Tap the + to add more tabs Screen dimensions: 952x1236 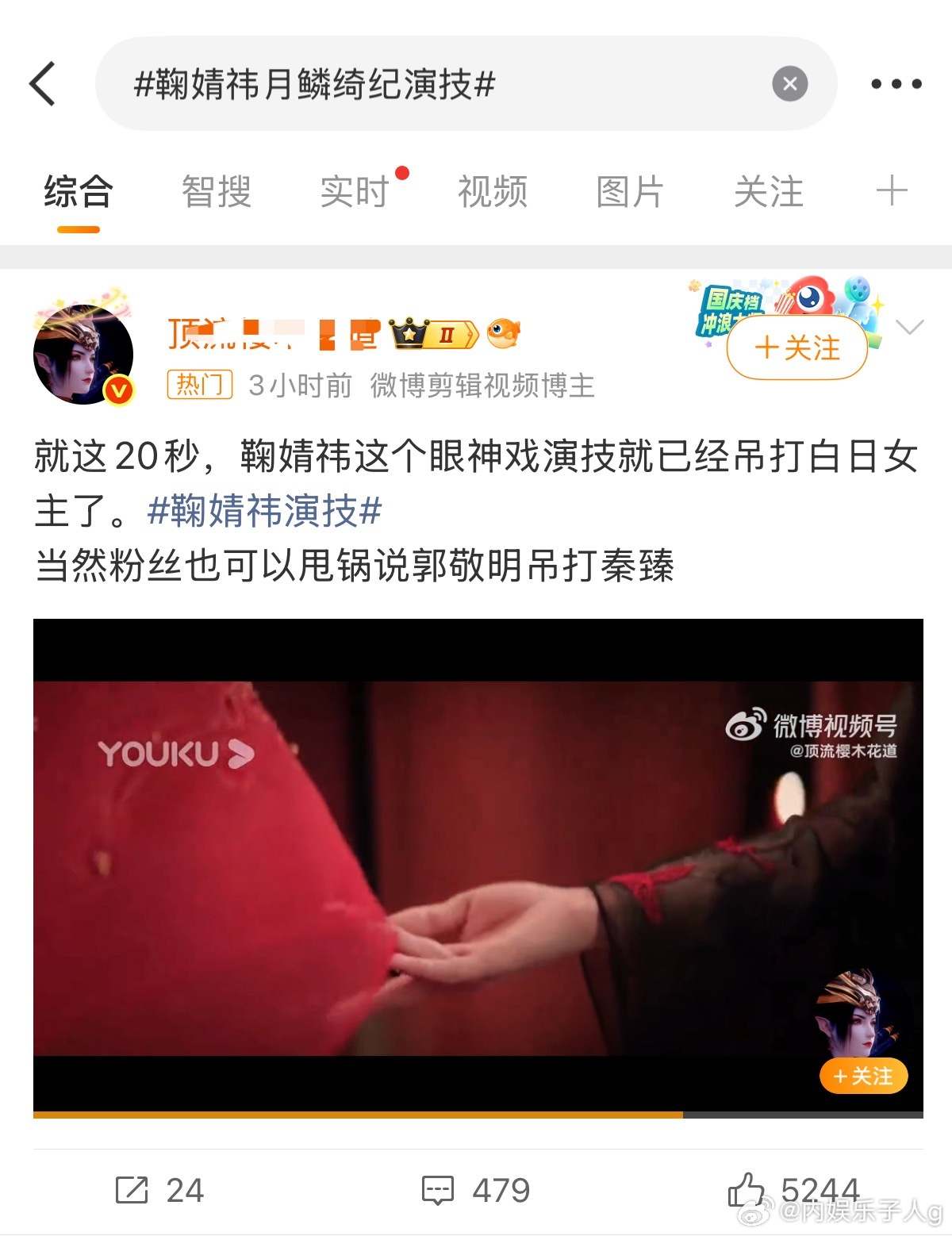(892, 192)
